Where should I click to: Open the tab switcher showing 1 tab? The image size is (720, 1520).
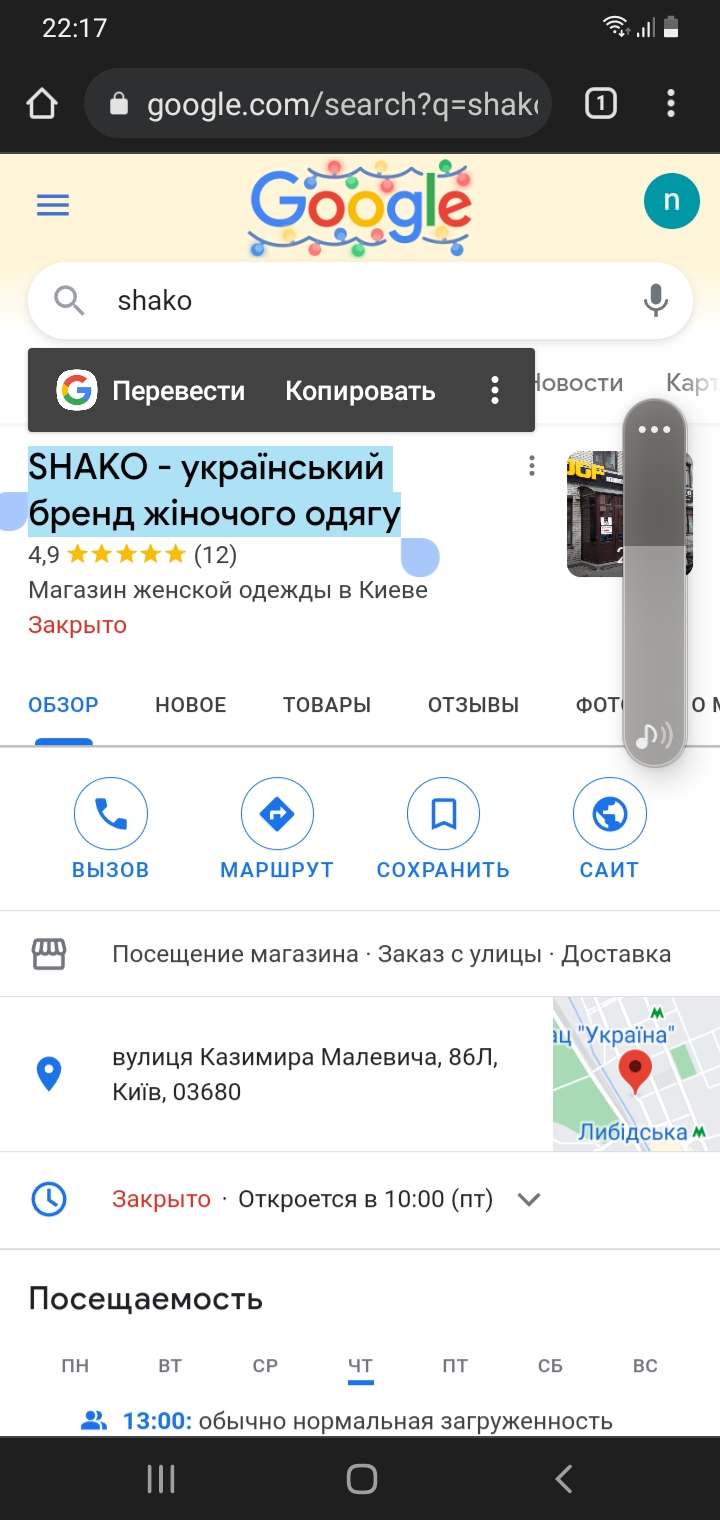600,103
